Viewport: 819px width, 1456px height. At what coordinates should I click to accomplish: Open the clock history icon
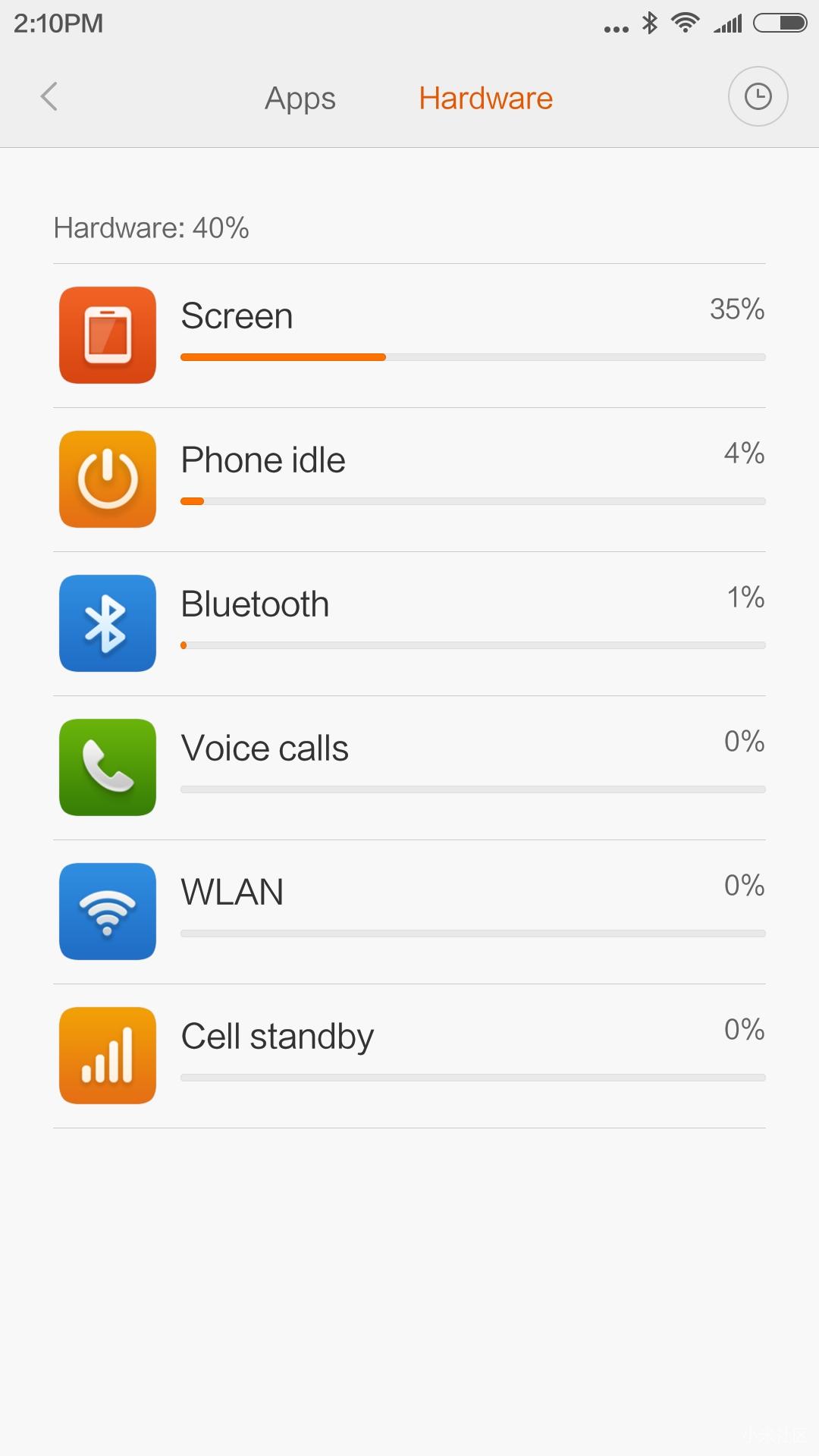coord(758,97)
